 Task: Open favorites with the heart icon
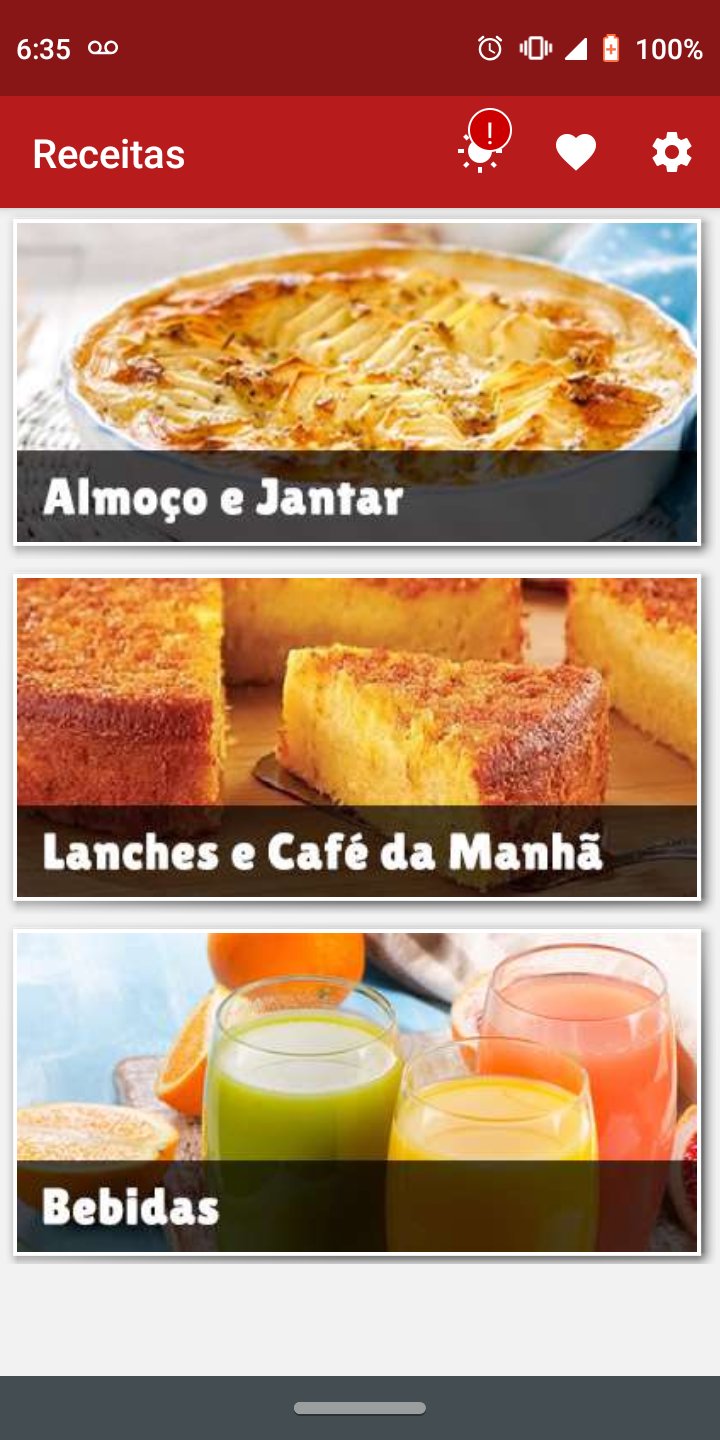[576, 153]
